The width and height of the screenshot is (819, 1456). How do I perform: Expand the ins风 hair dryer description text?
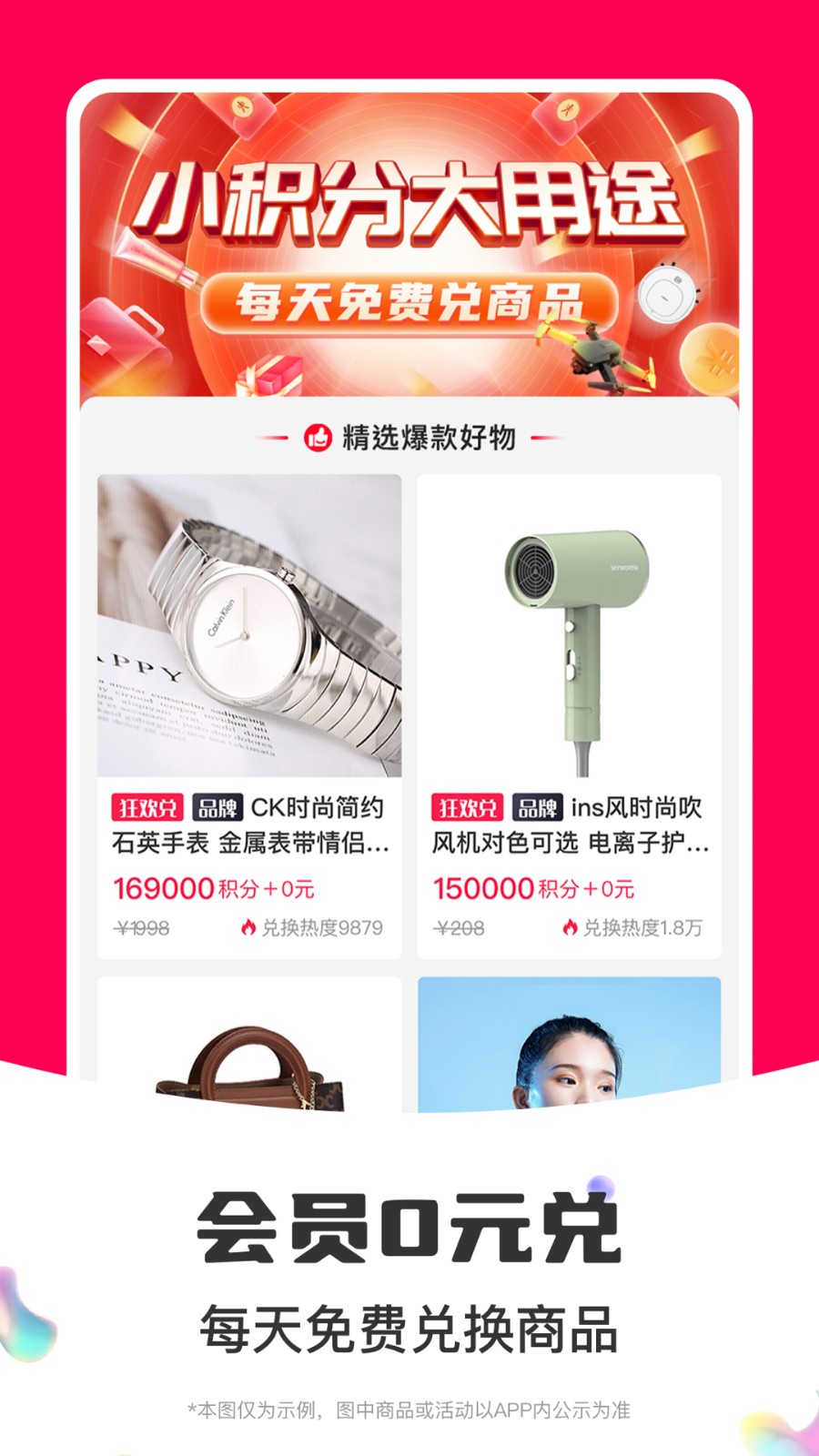573,828
